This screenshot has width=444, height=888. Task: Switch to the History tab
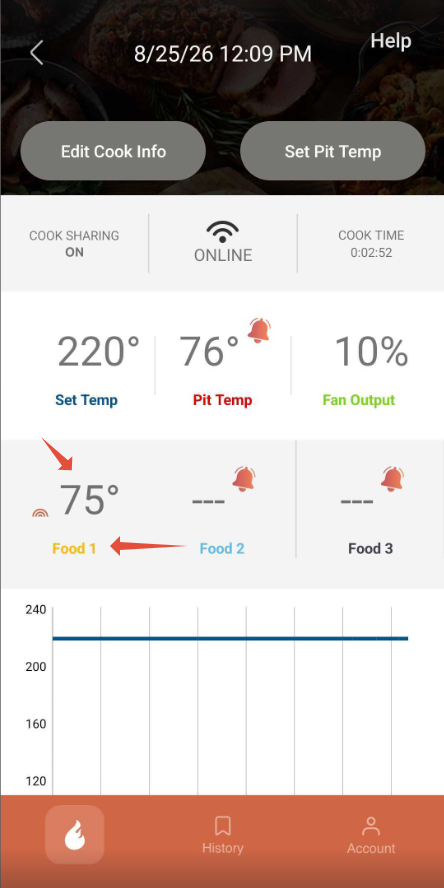tap(223, 835)
